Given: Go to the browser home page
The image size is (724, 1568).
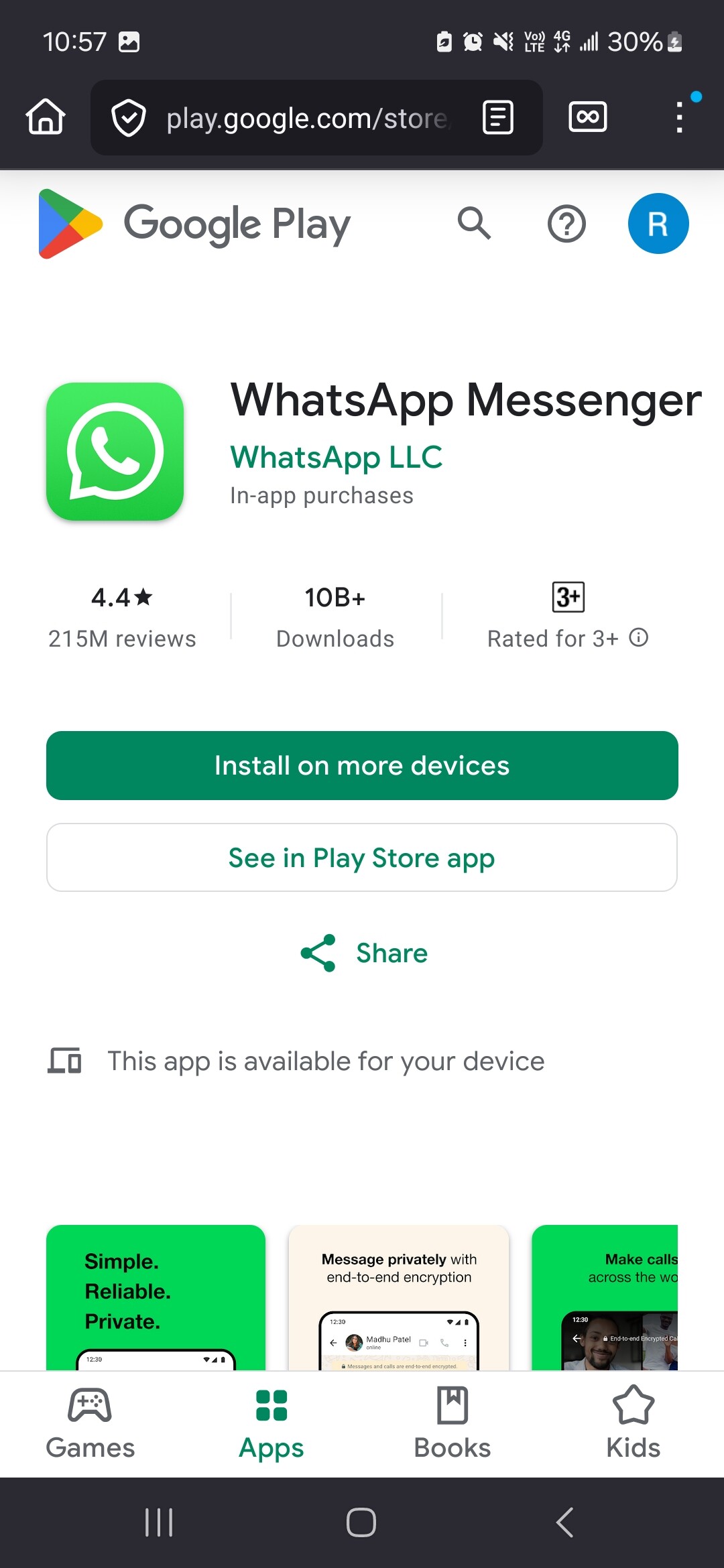Looking at the screenshot, I should pos(46,117).
